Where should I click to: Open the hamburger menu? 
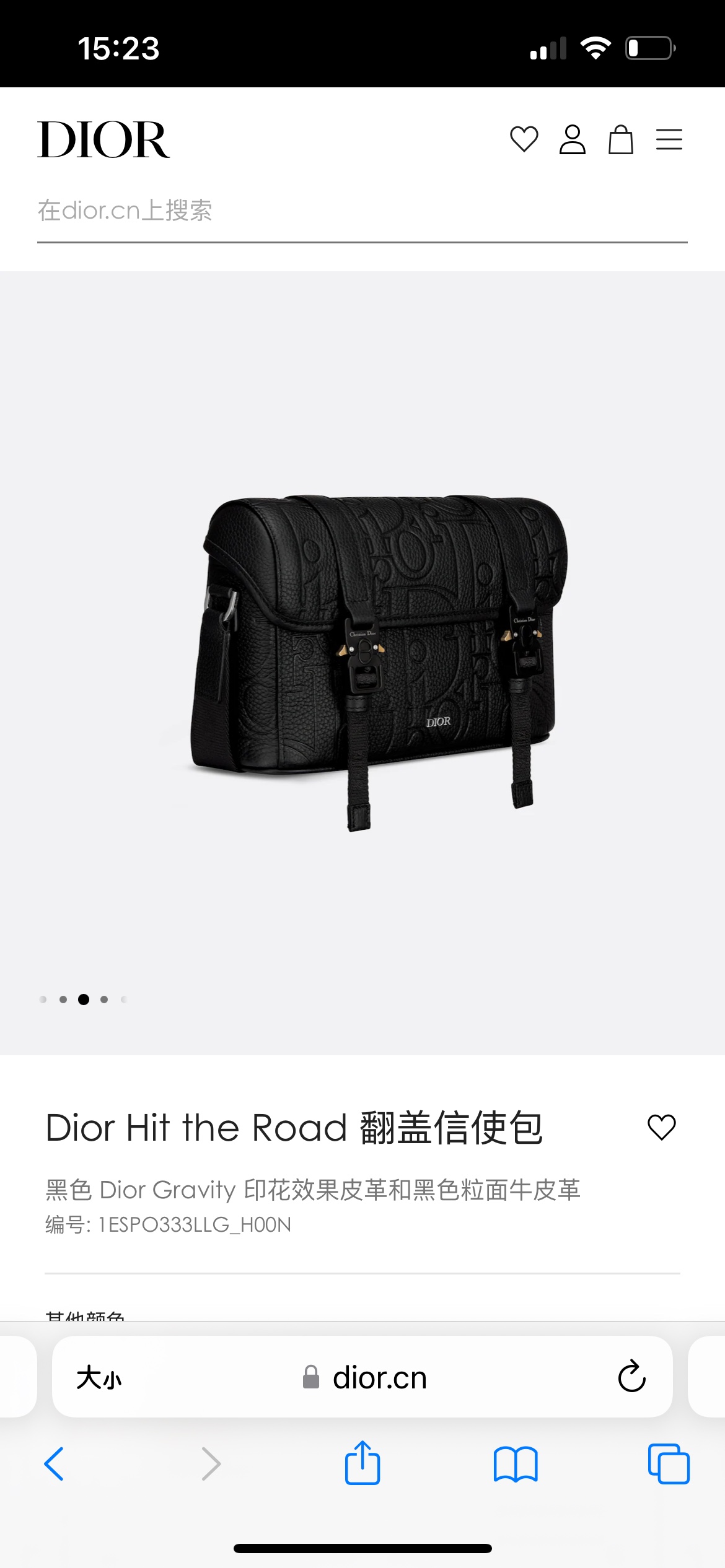click(669, 139)
